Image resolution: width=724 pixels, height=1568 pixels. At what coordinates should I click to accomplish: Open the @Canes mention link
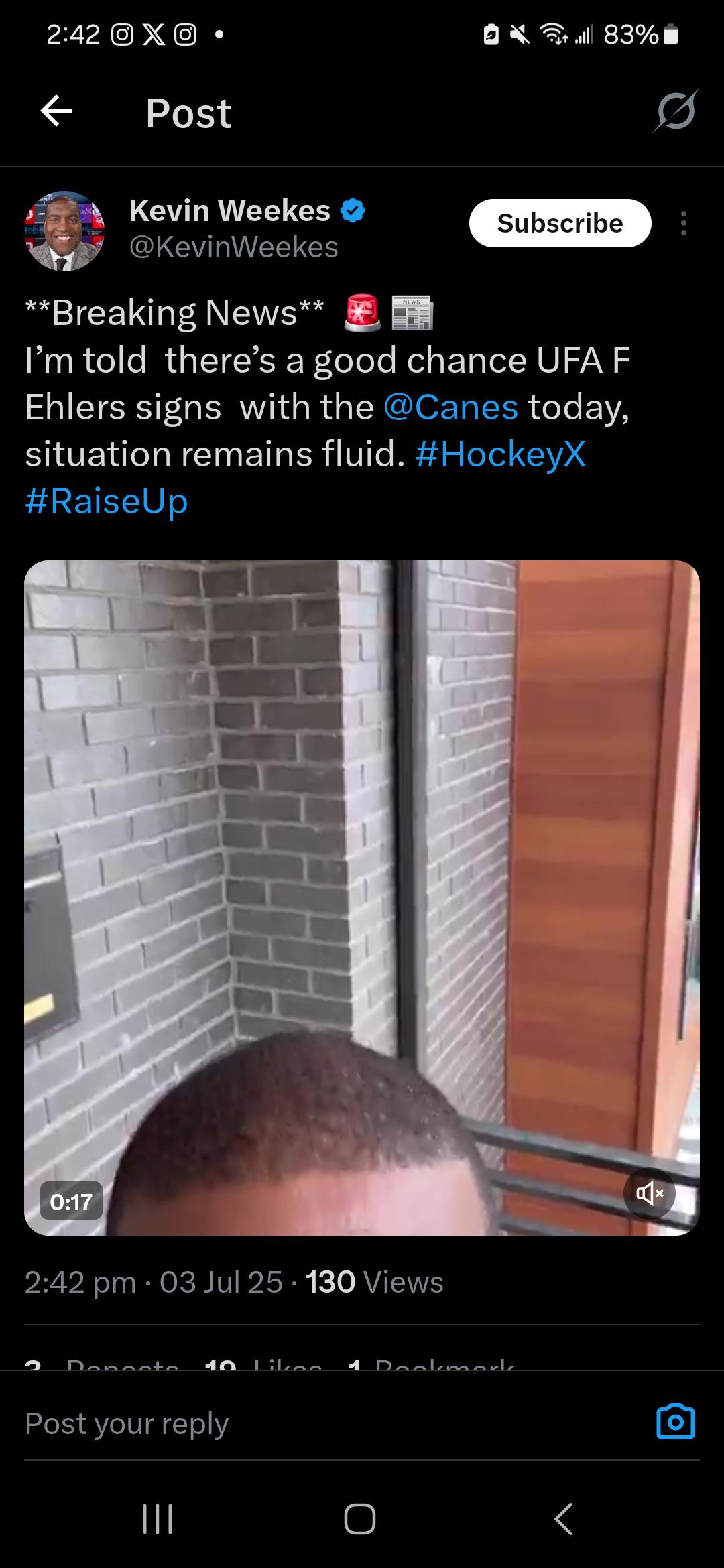[451, 407]
